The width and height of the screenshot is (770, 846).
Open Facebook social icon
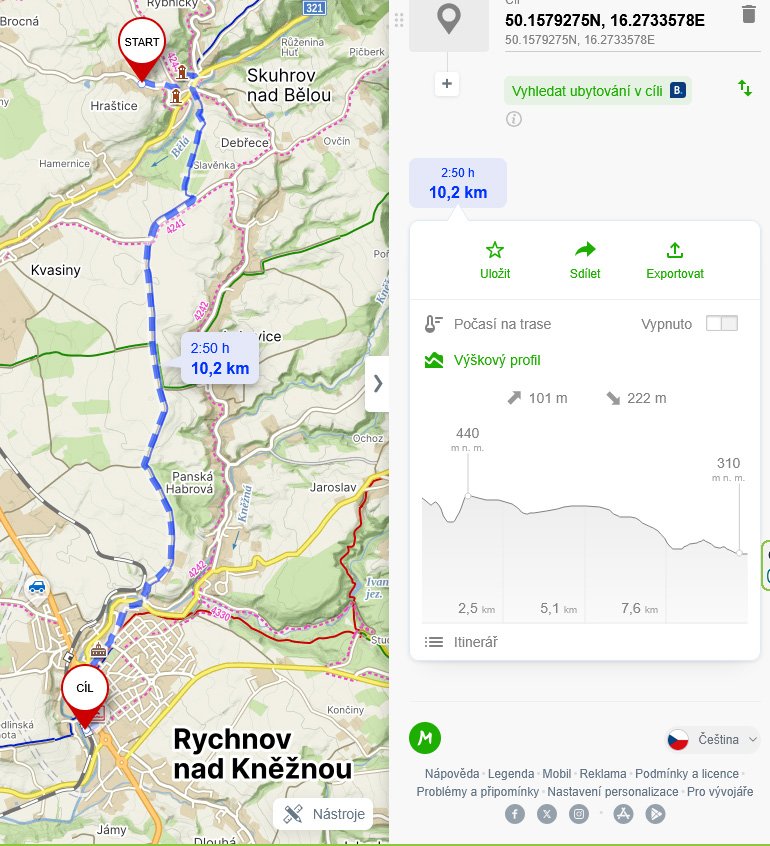click(x=516, y=814)
